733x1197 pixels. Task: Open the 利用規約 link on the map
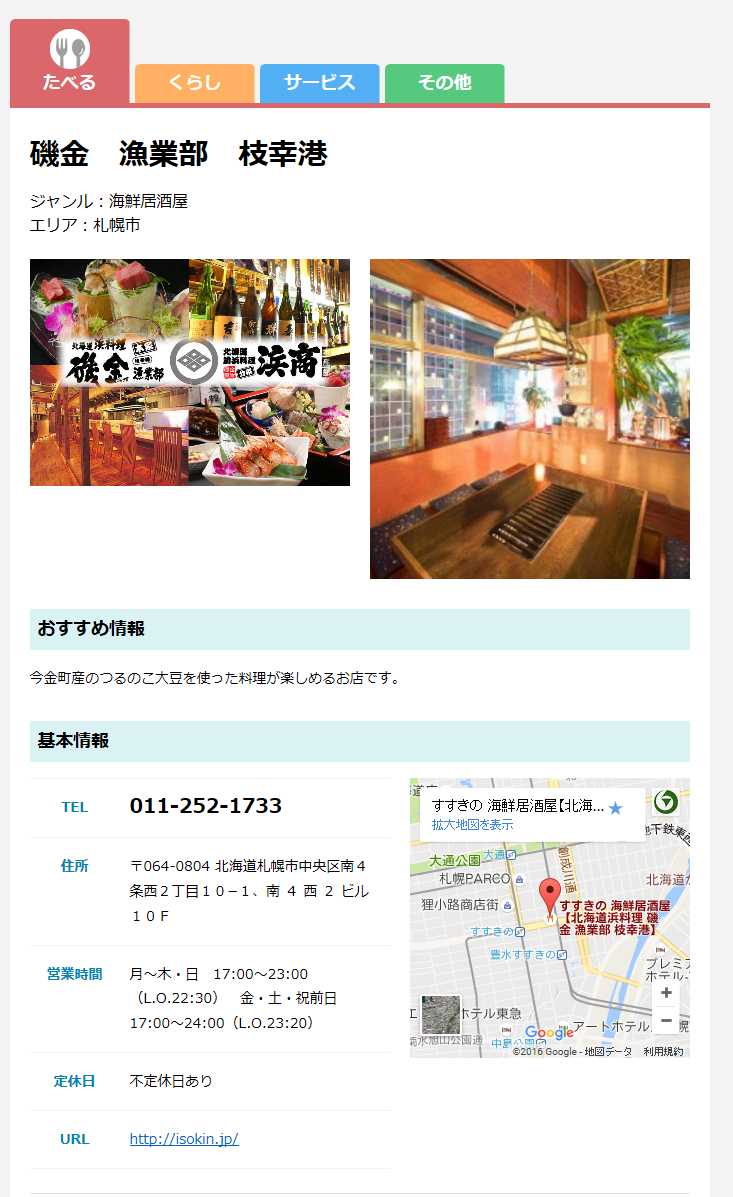pyautogui.click(x=663, y=1052)
